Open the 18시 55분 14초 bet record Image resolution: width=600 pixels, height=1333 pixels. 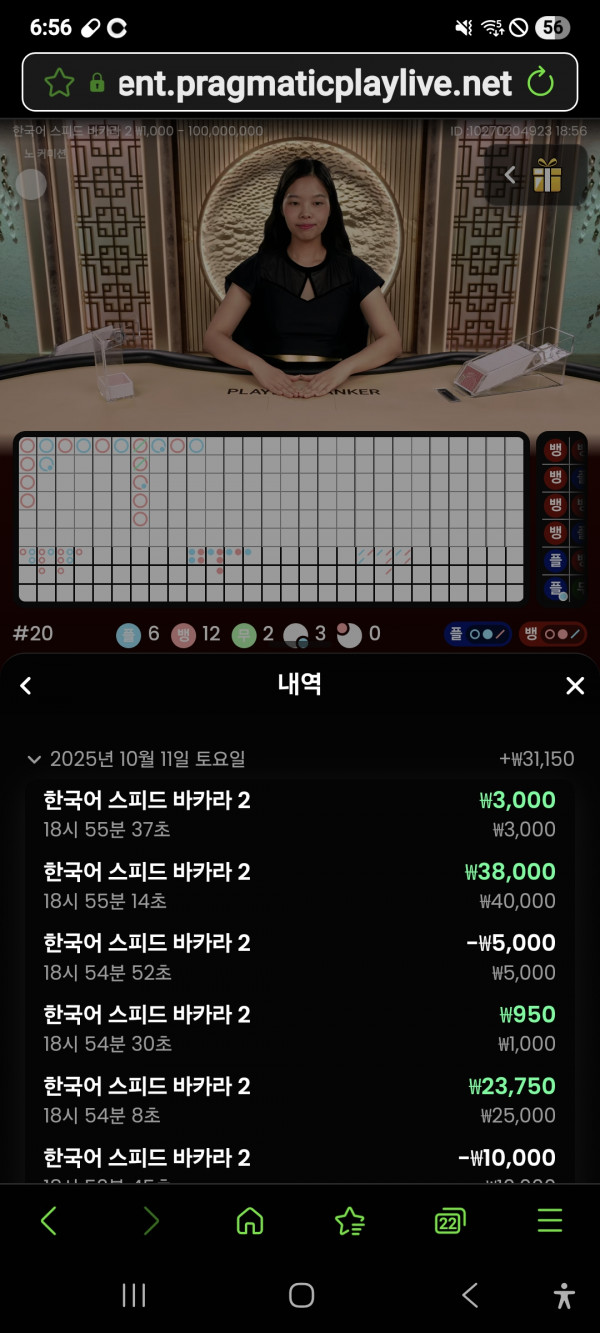[299, 886]
